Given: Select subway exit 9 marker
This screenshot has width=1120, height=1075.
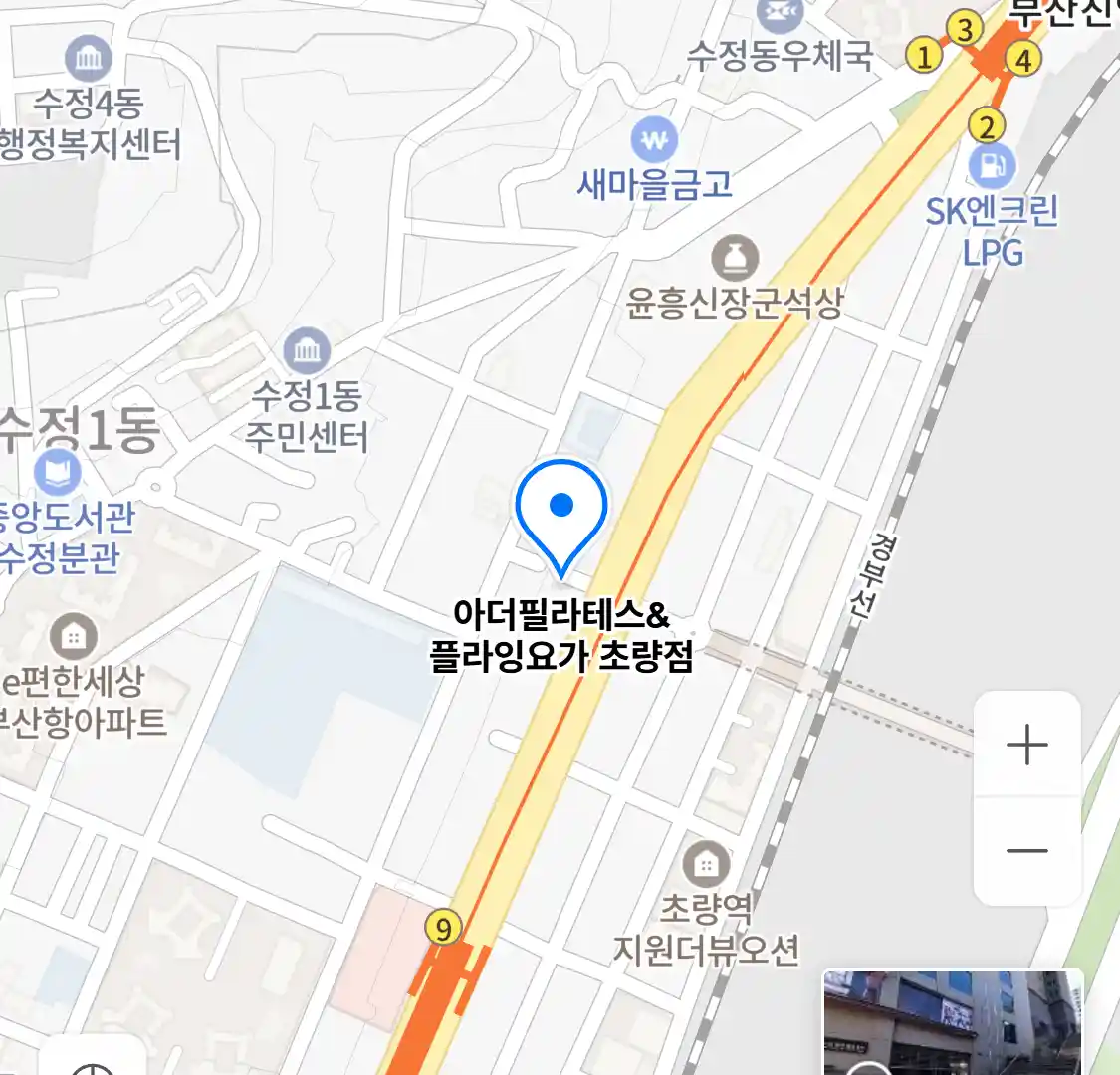Looking at the screenshot, I should (443, 929).
